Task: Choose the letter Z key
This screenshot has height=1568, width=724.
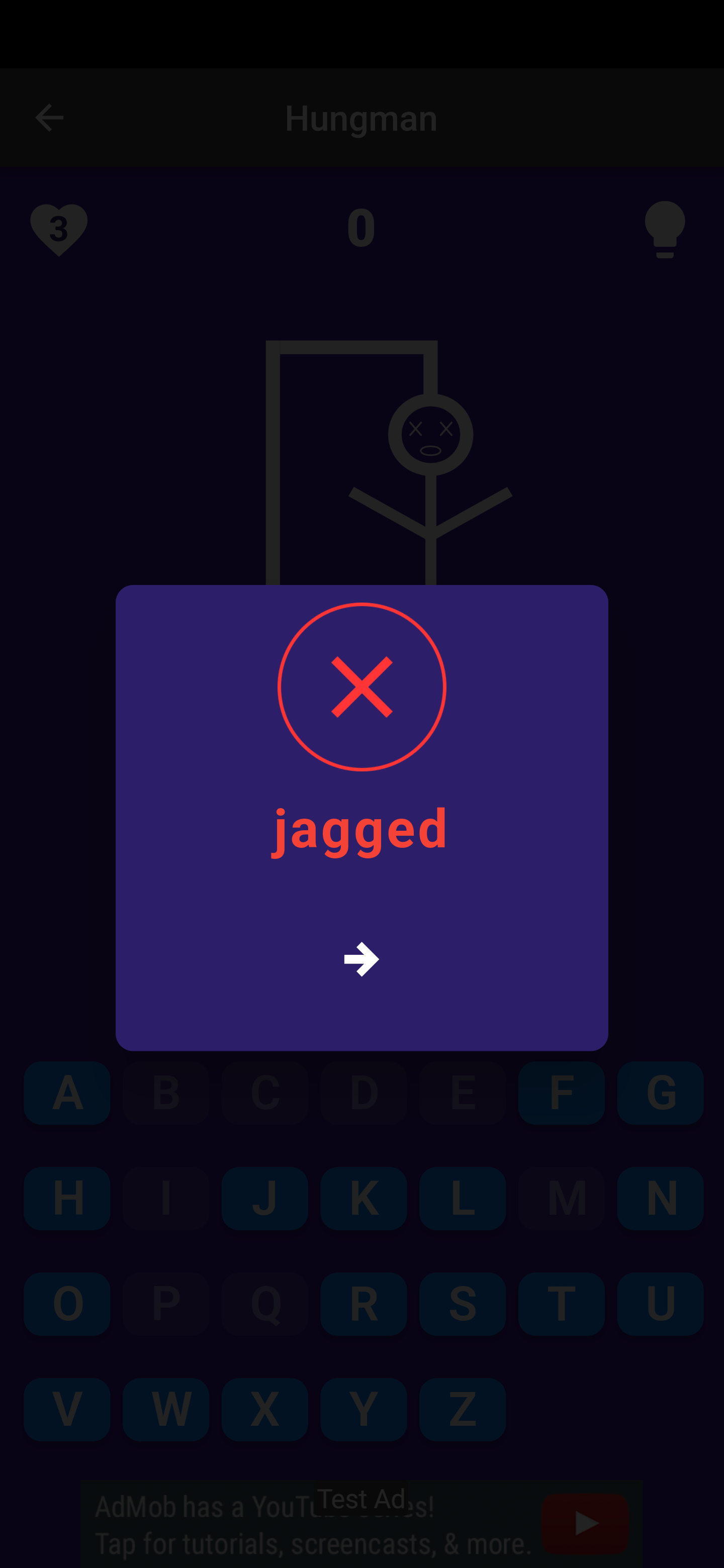Action: (462, 1409)
